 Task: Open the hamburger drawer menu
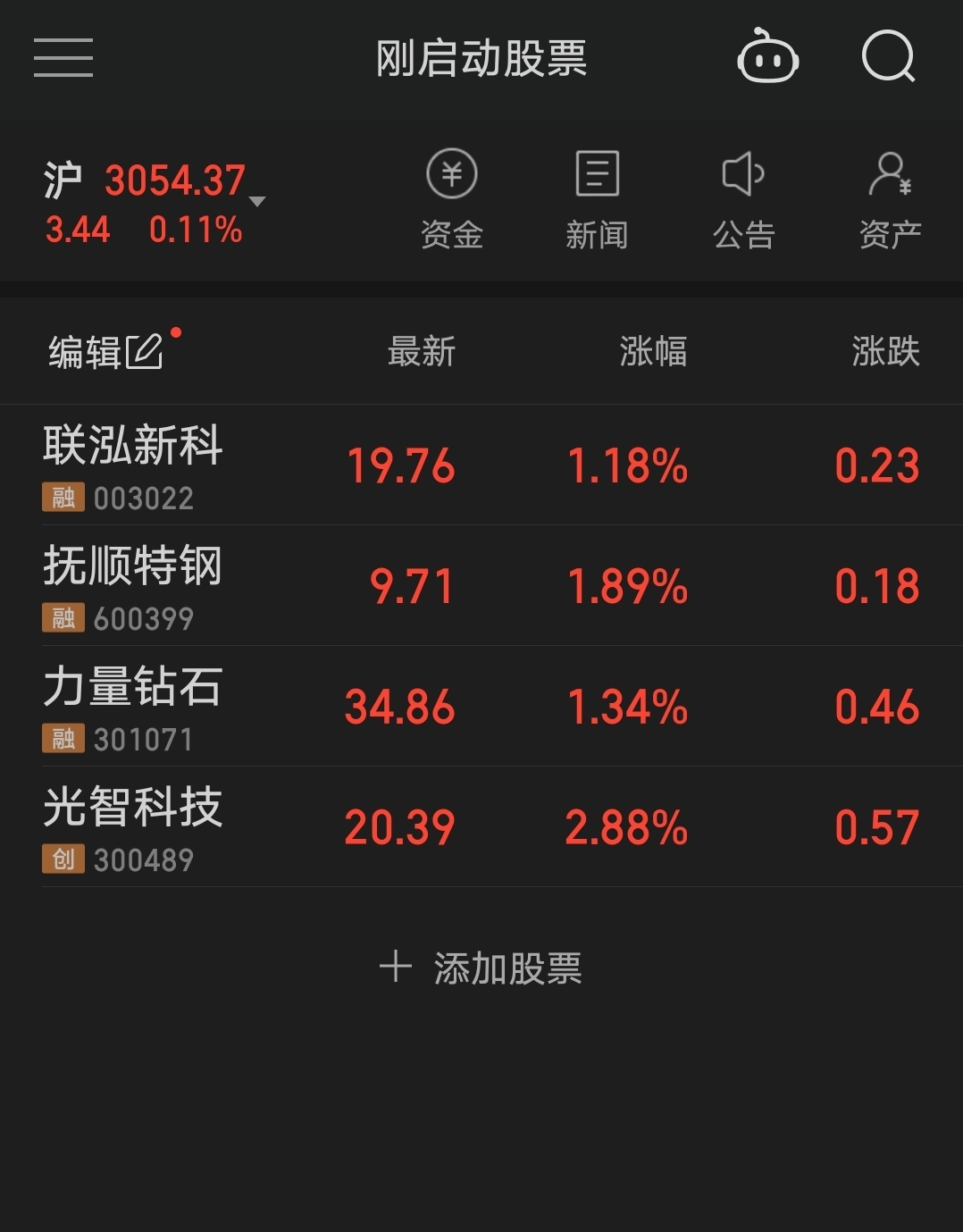[x=63, y=58]
